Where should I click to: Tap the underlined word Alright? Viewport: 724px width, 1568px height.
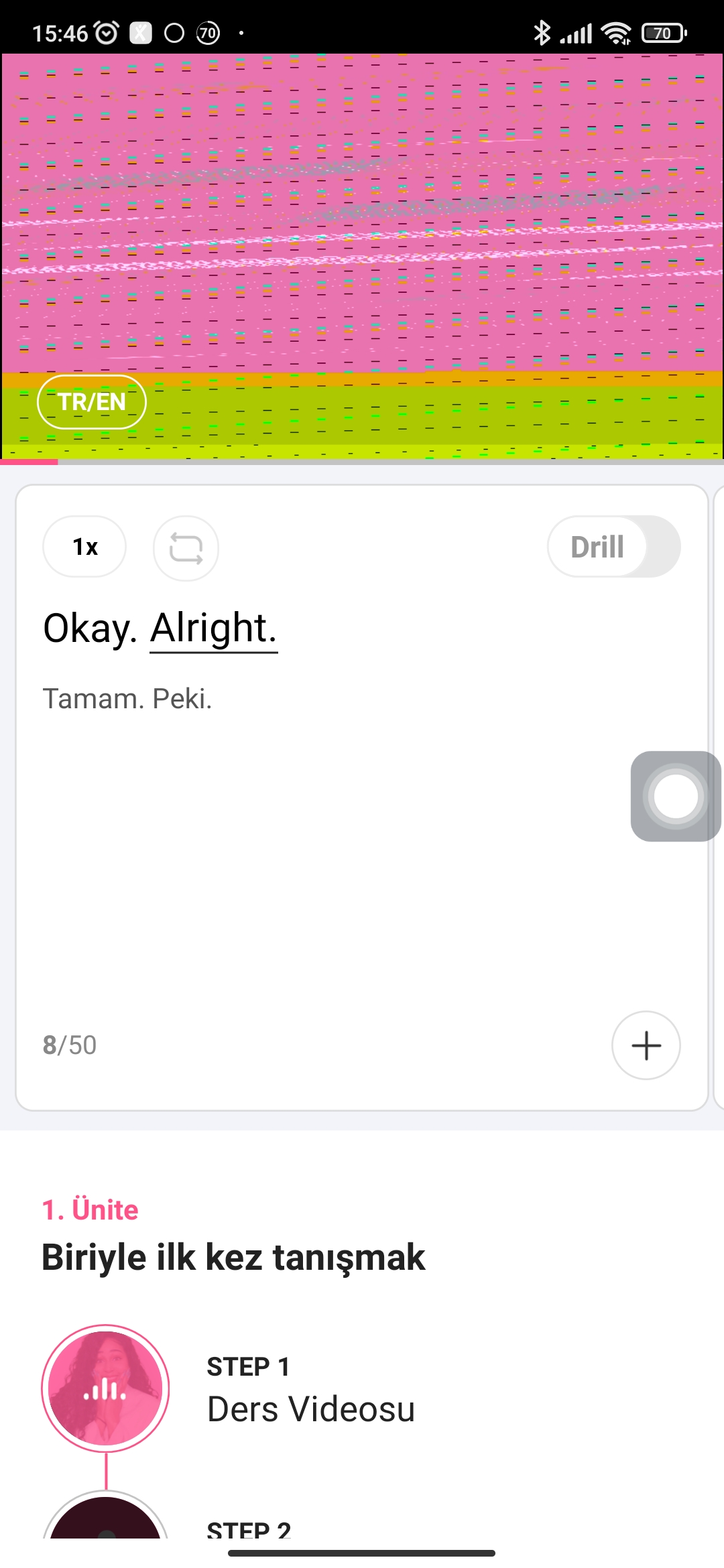[213, 629]
